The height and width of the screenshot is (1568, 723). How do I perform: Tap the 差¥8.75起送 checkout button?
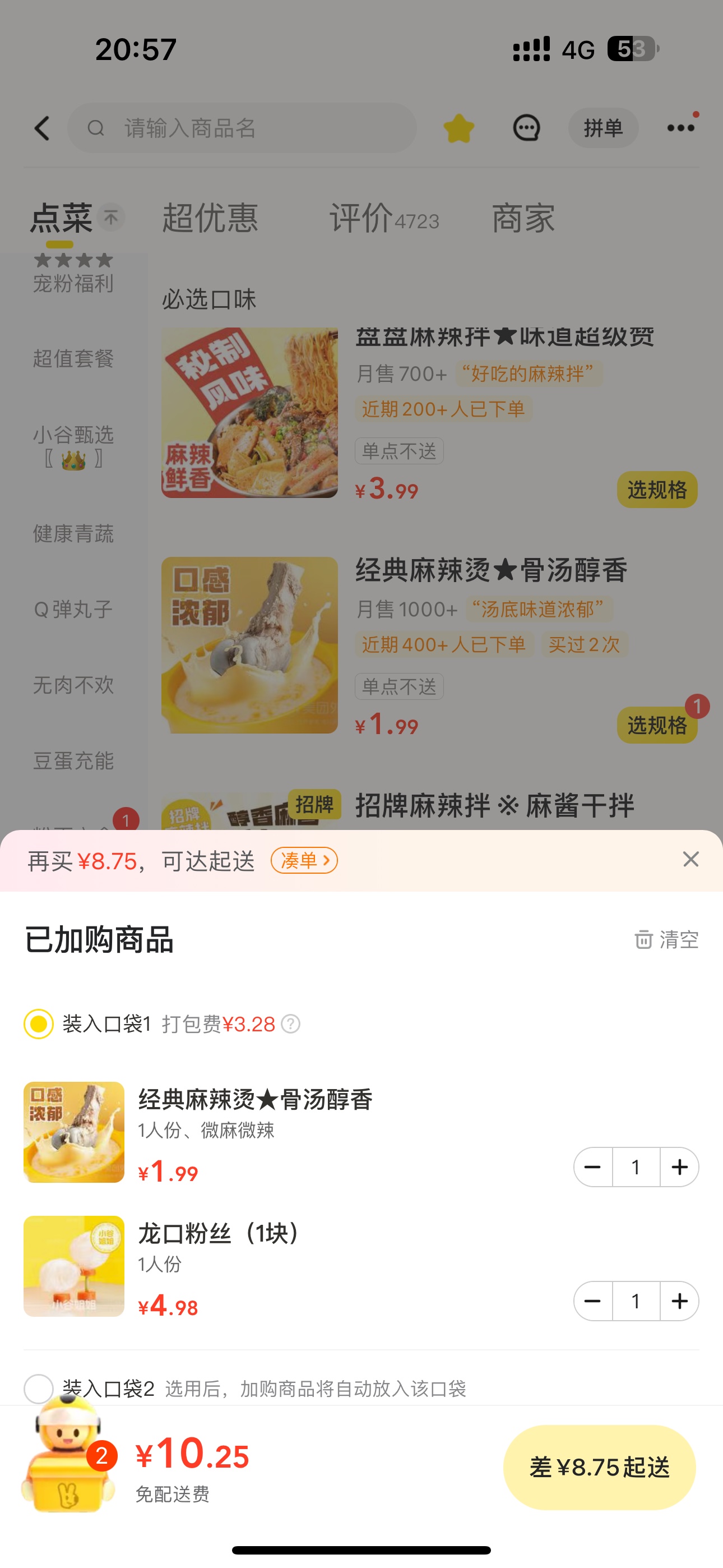(x=600, y=1467)
